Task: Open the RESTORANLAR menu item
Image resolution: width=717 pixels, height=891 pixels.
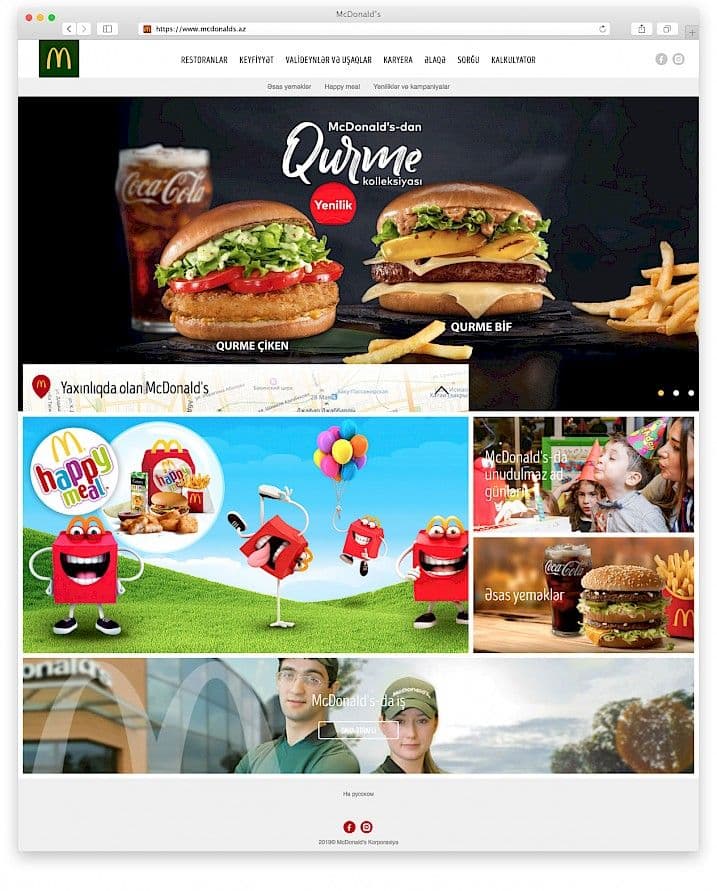Action: (x=204, y=60)
